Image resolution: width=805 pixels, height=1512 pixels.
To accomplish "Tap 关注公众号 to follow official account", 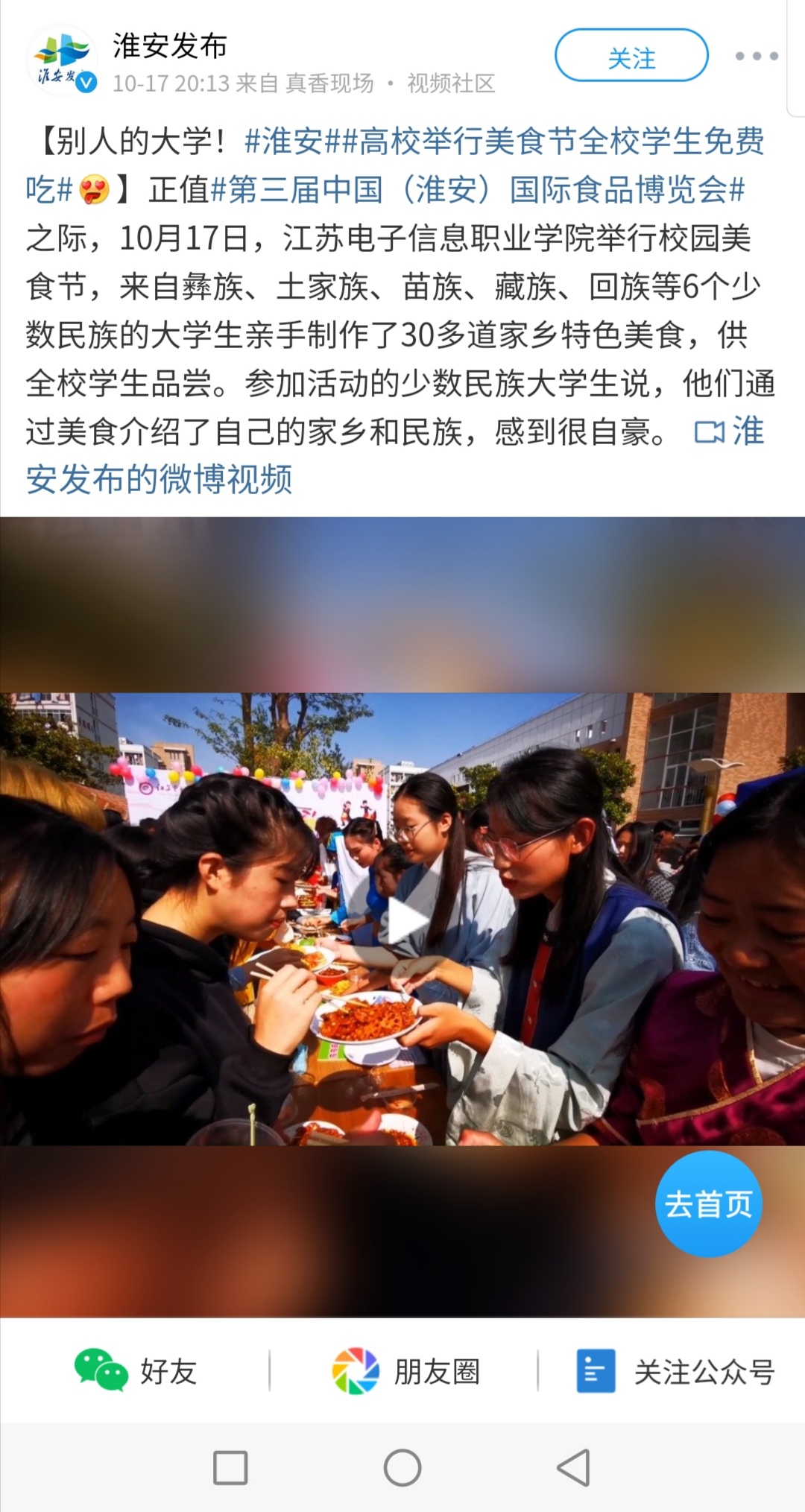I will (x=675, y=1370).
